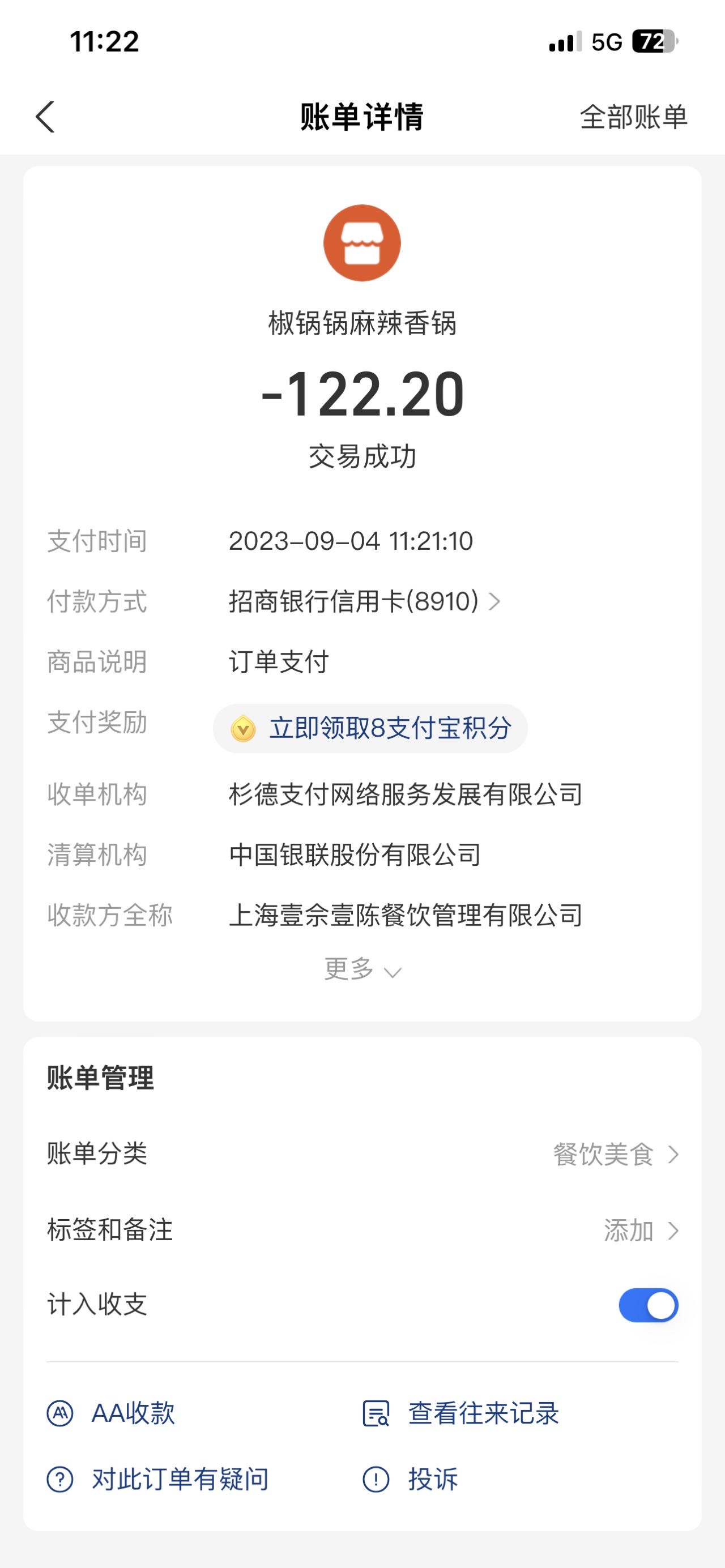Open payment method 招商银行信用卡(8910)
This screenshot has width=725, height=1568.
click(x=365, y=601)
